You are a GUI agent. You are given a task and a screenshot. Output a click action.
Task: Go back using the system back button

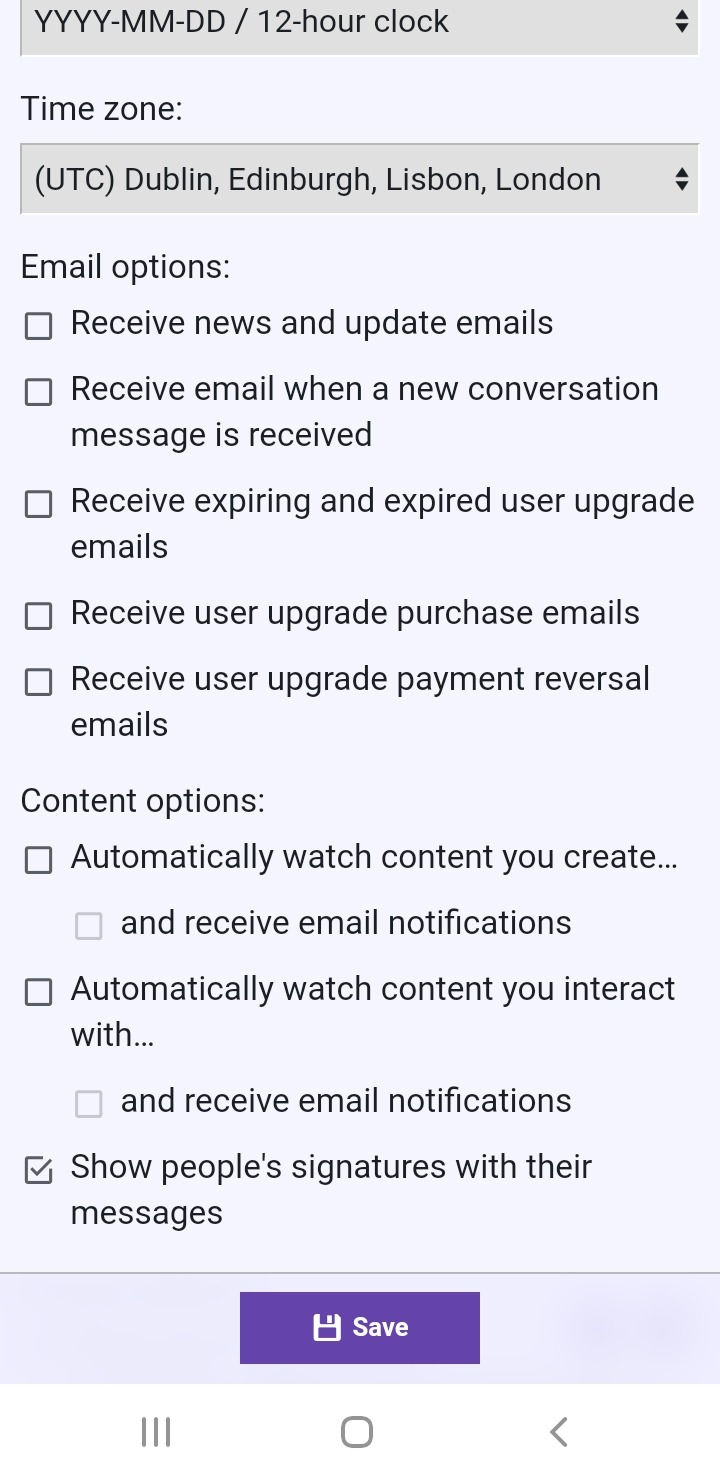coord(559,1431)
